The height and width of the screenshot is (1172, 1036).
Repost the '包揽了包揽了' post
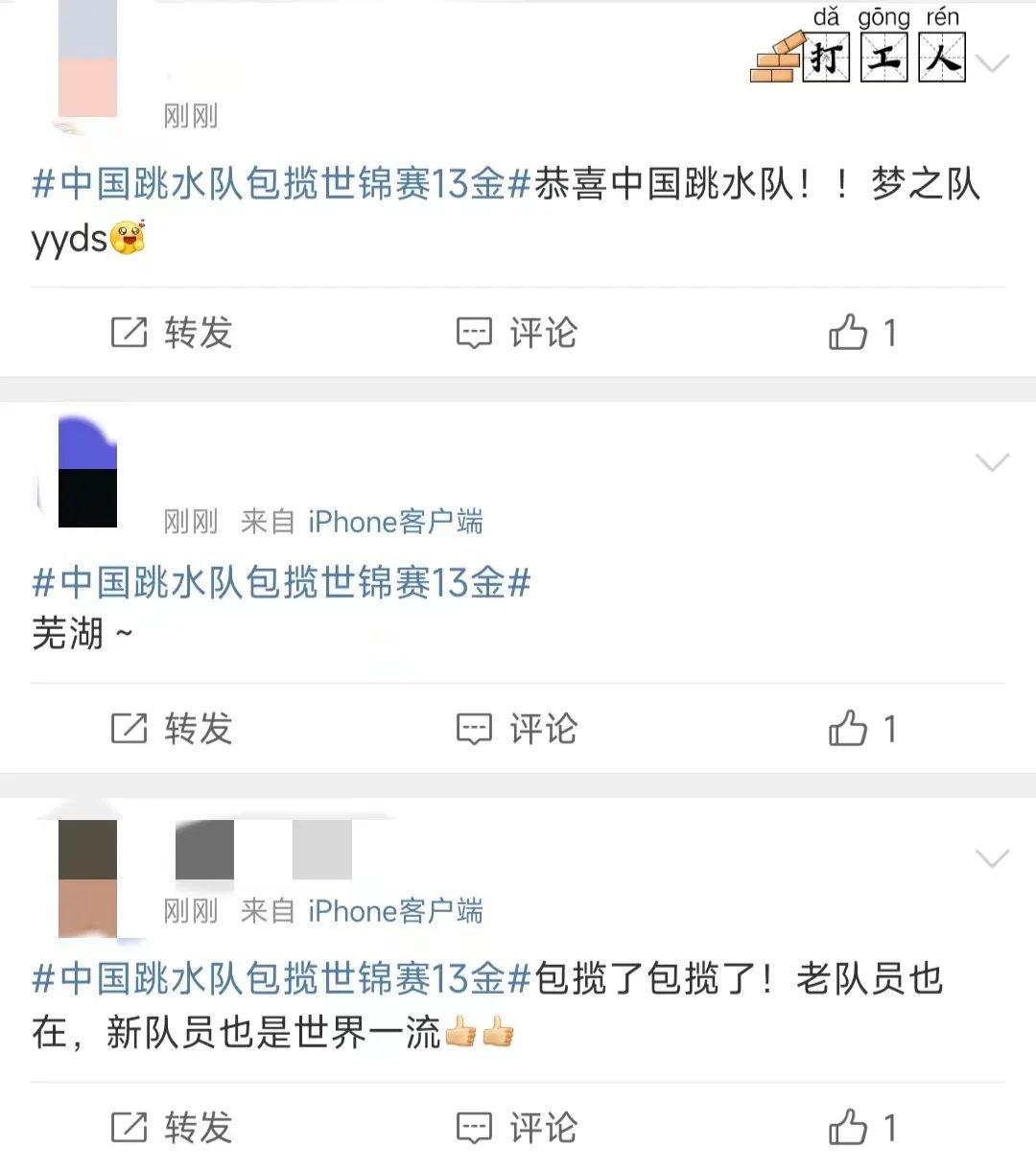(x=172, y=1127)
